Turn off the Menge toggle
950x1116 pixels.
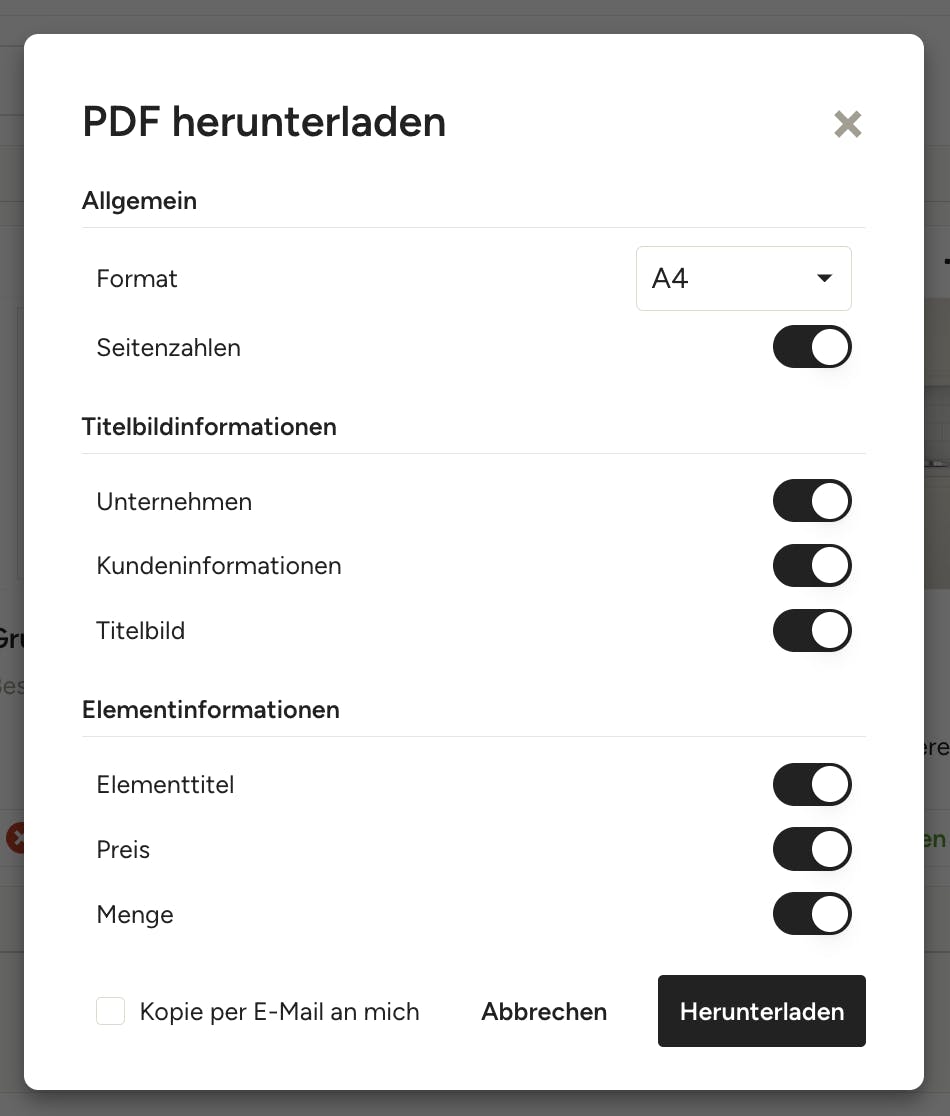tap(811, 914)
